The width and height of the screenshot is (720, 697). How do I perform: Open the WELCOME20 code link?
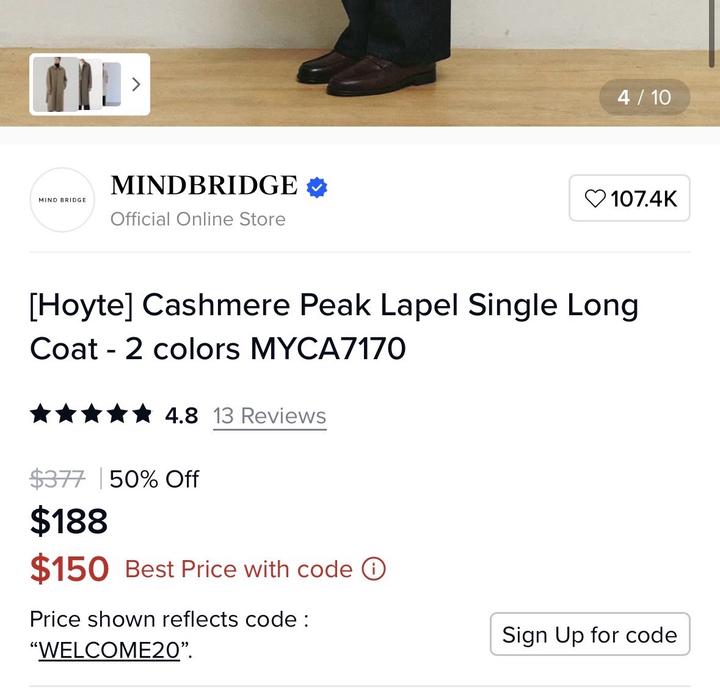pyautogui.click(x=109, y=650)
